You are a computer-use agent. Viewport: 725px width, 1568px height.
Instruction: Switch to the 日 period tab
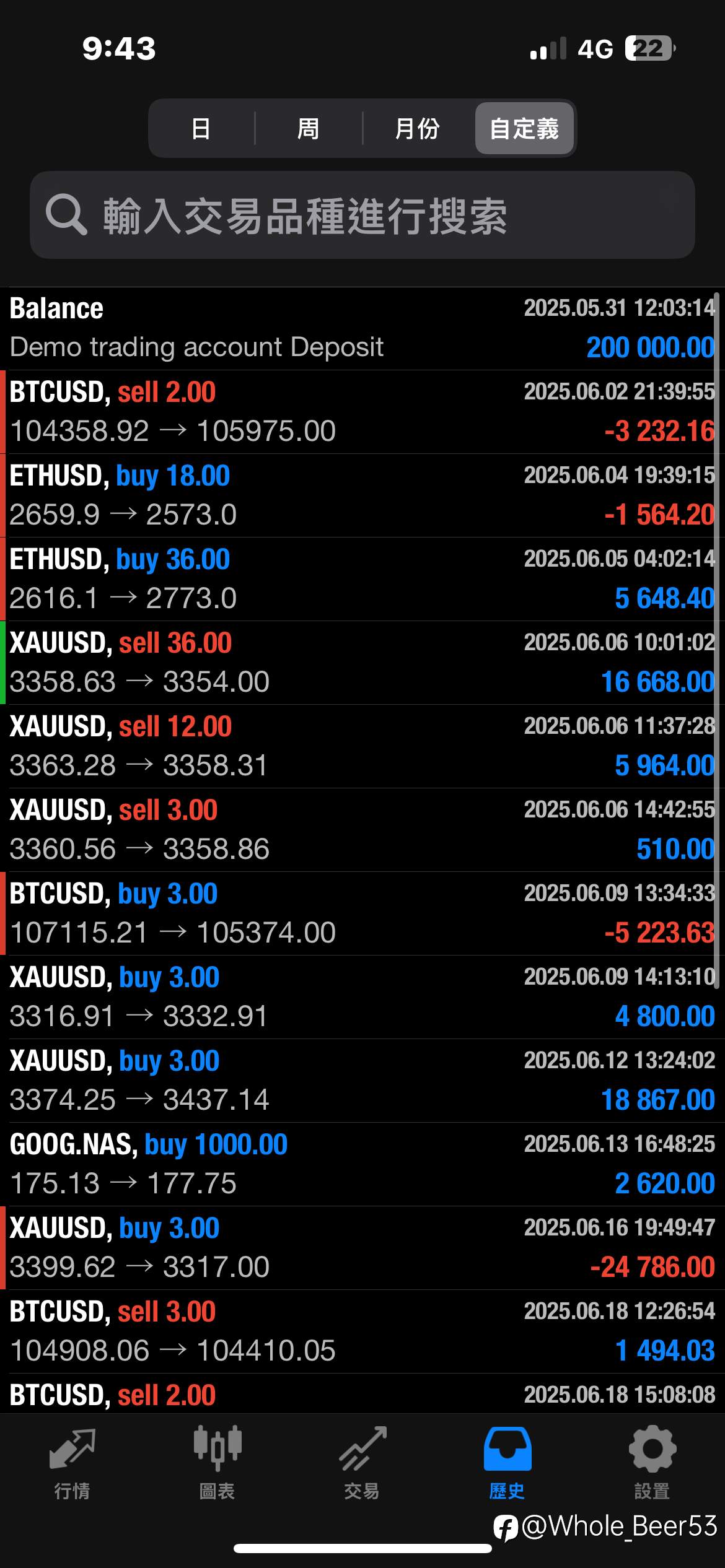(x=201, y=129)
